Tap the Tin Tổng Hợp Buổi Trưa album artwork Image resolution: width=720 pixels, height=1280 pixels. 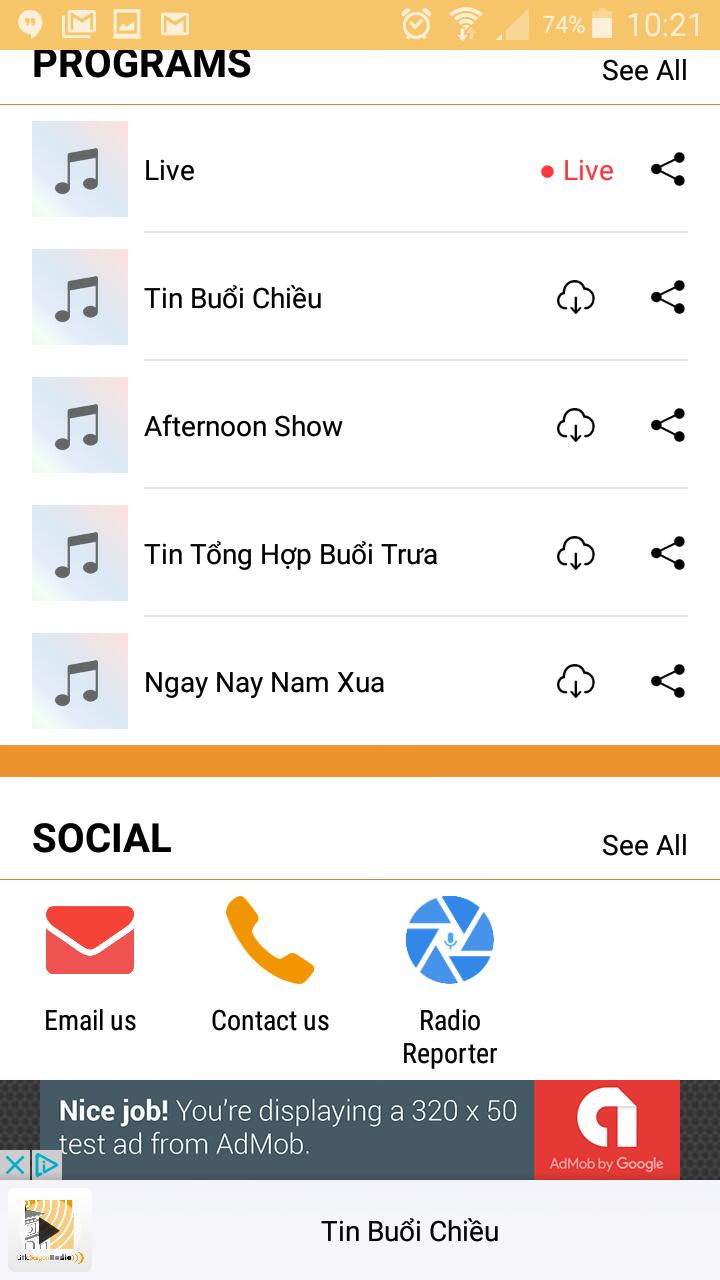(80, 553)
